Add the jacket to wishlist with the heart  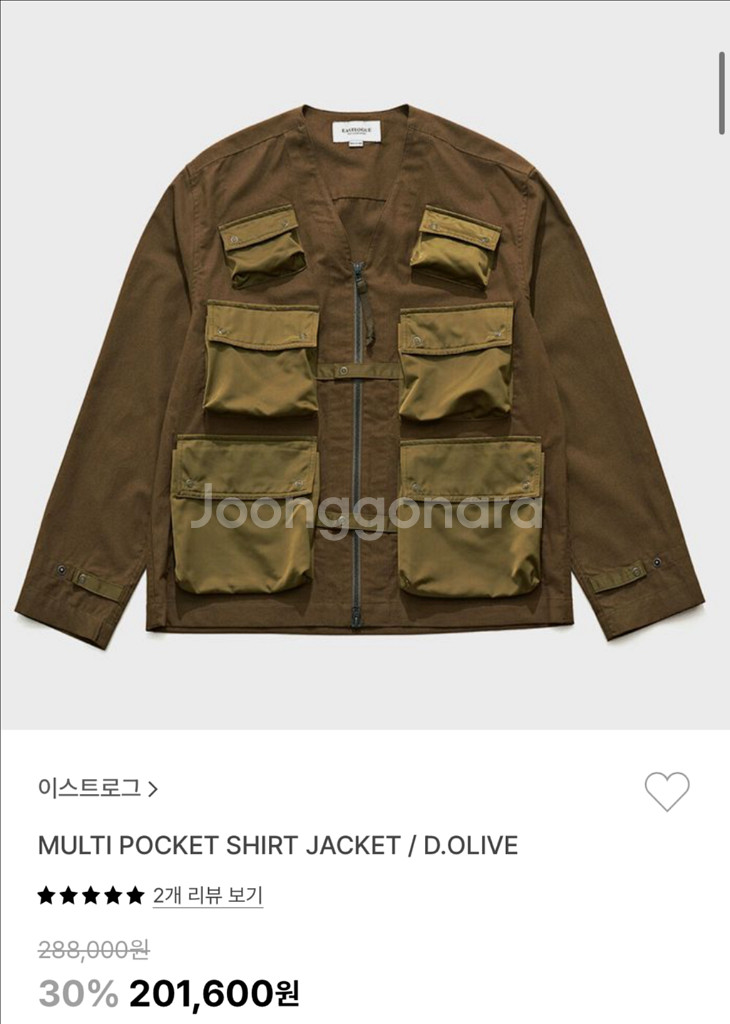point(667,792)
